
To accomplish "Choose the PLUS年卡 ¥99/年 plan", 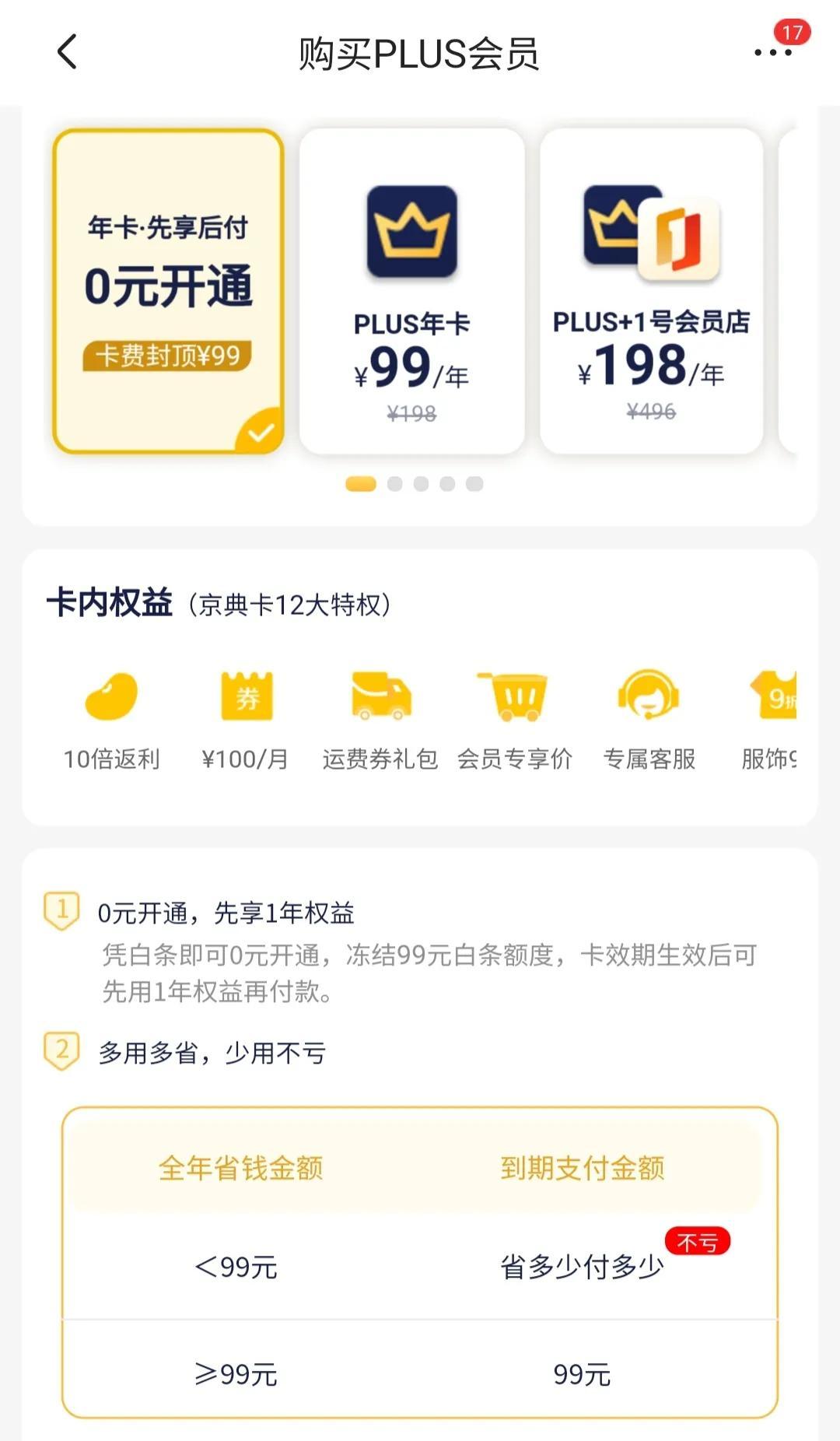I will click(412, 292).
